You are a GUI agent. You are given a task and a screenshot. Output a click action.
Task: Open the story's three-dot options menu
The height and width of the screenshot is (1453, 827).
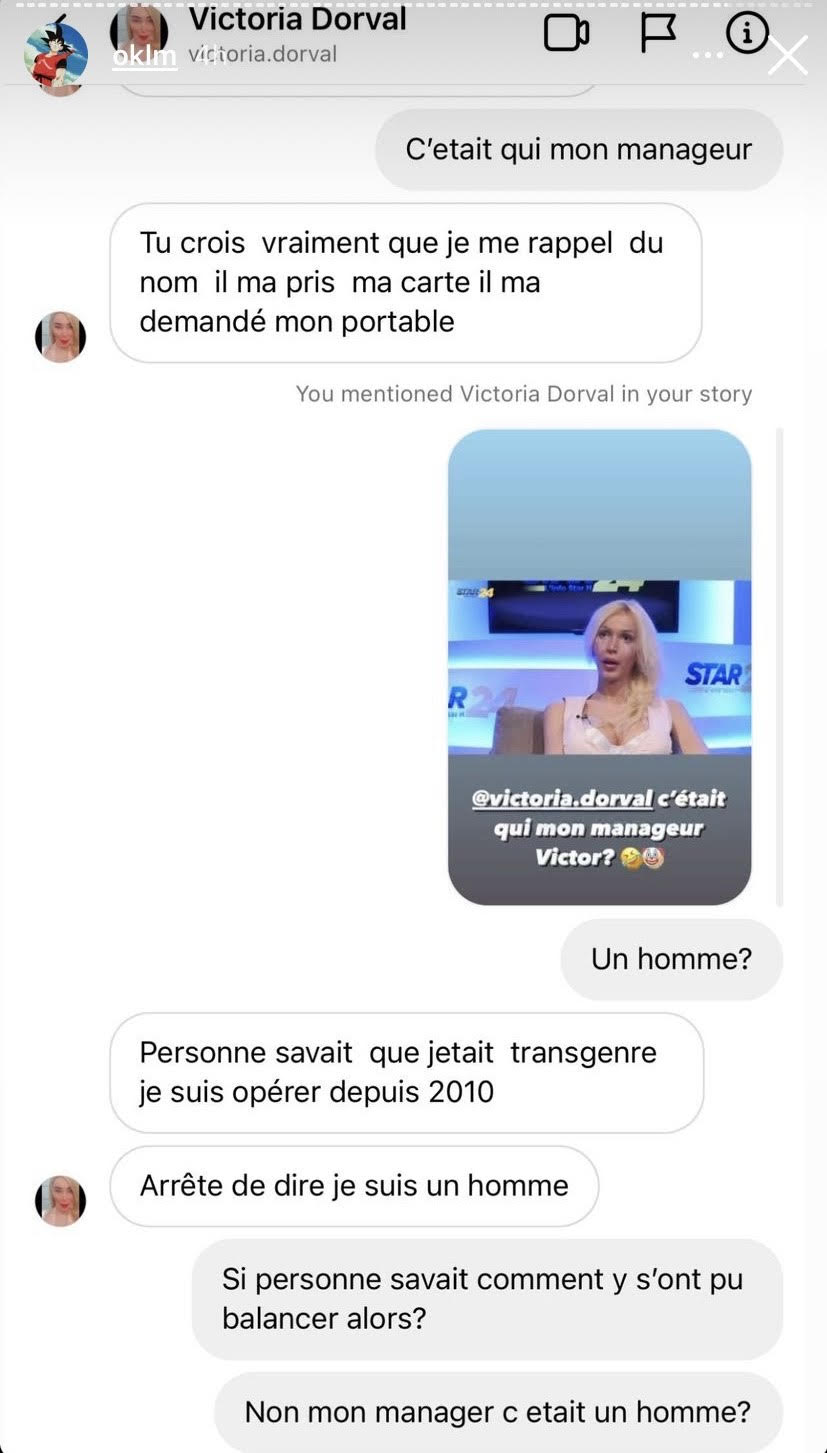[707, 56]
